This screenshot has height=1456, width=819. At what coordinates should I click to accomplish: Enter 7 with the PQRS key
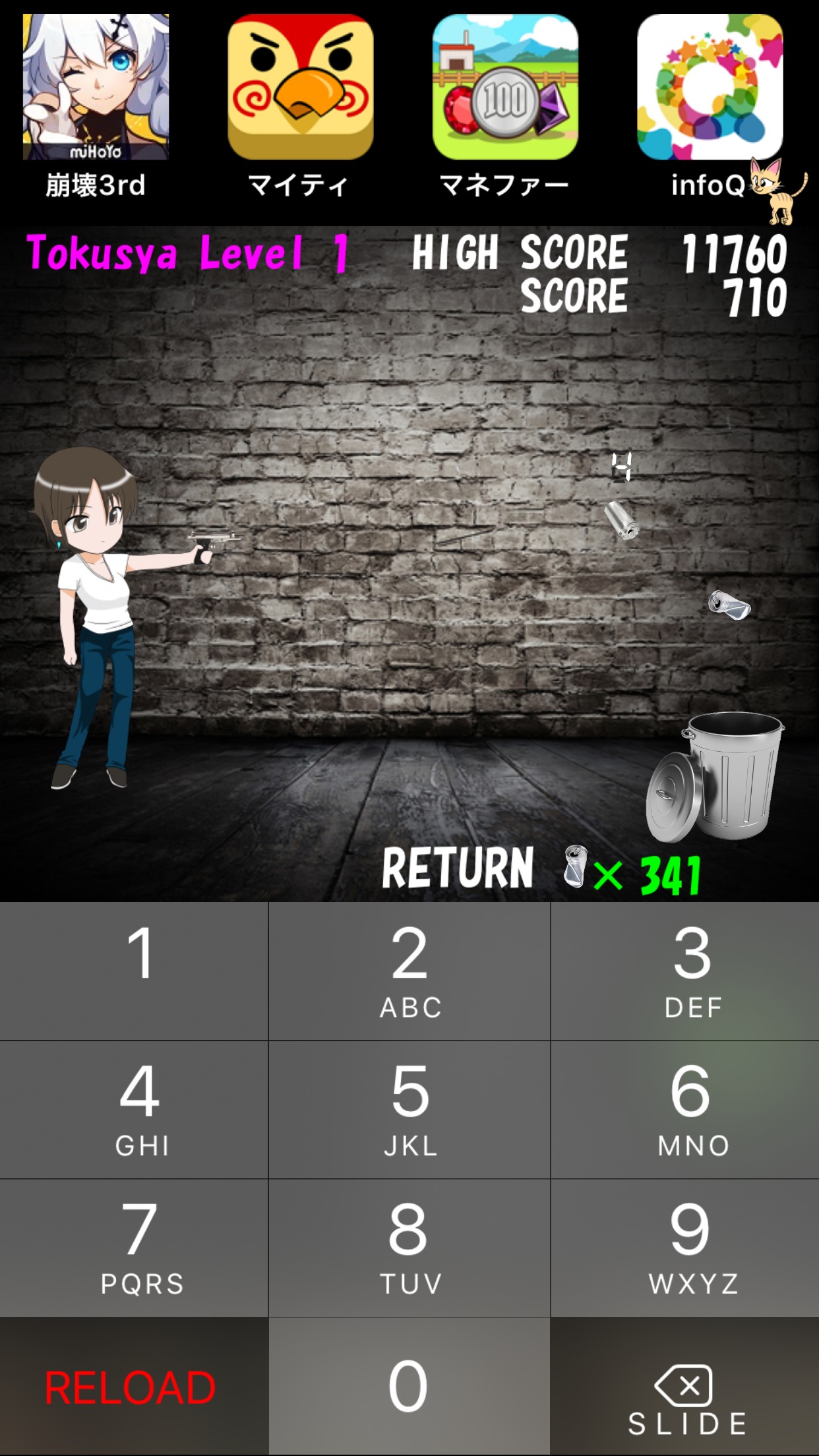click(134, 1248)
